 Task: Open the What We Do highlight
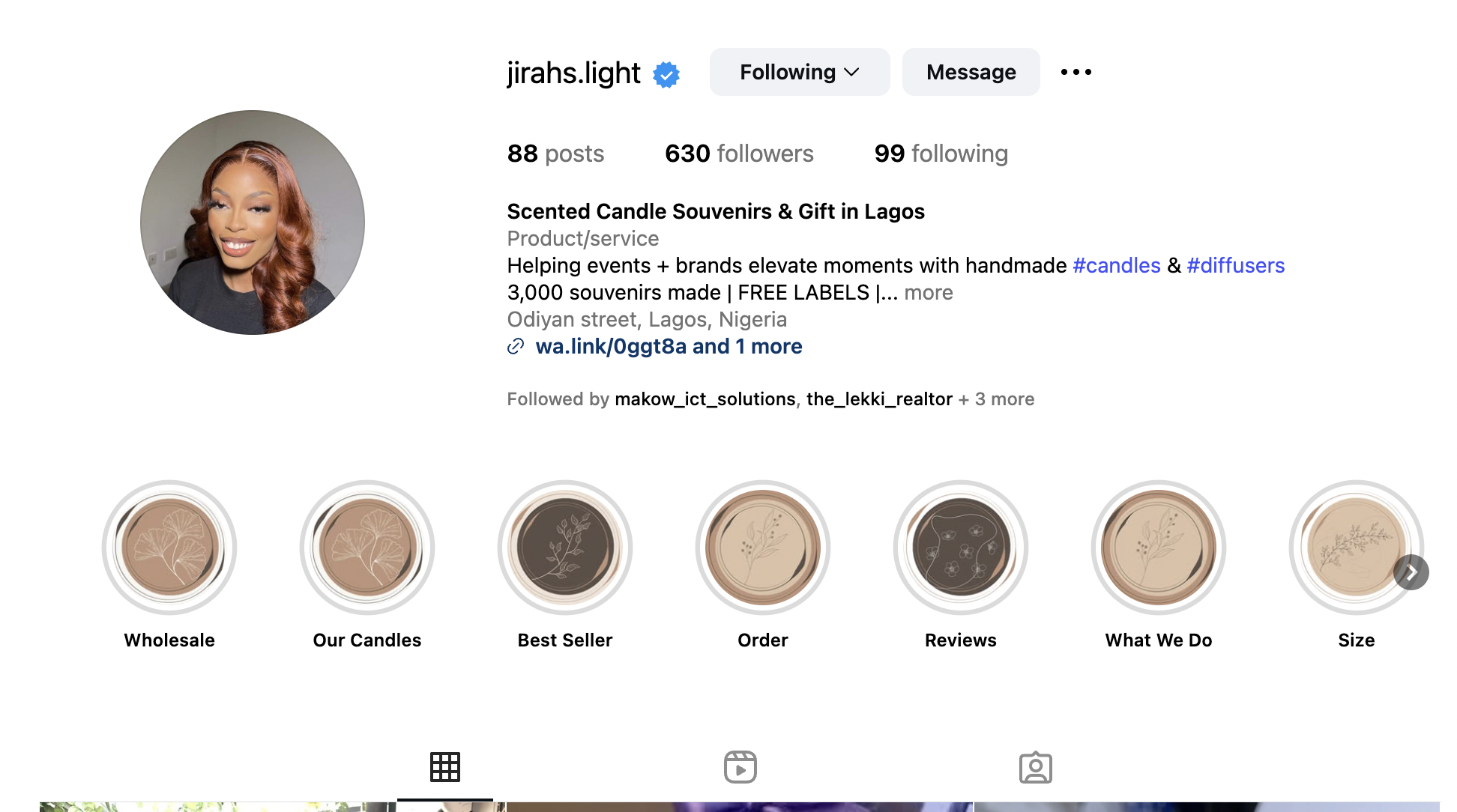[1159, 548]
